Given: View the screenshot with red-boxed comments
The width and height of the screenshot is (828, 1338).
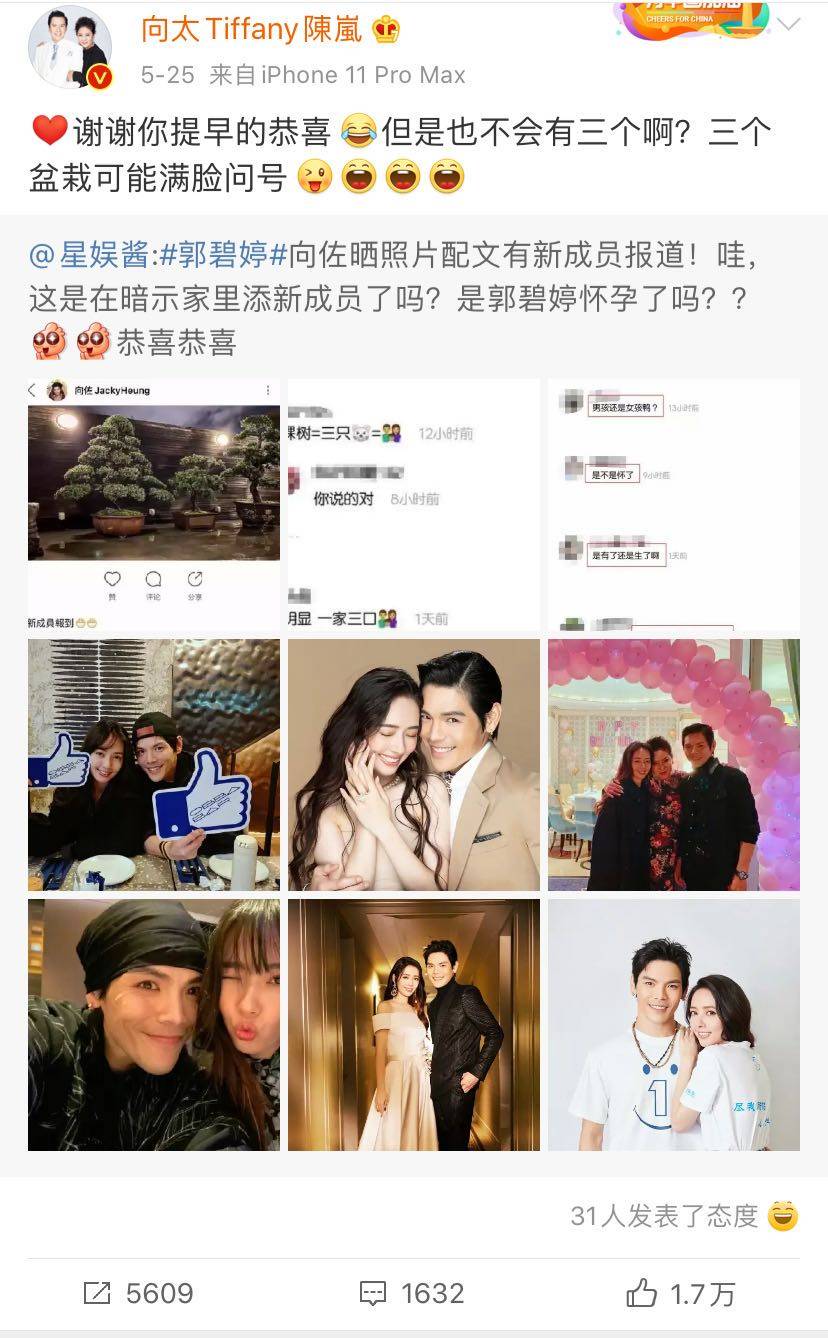Looking at the screenshot, I should pos(674,505).
